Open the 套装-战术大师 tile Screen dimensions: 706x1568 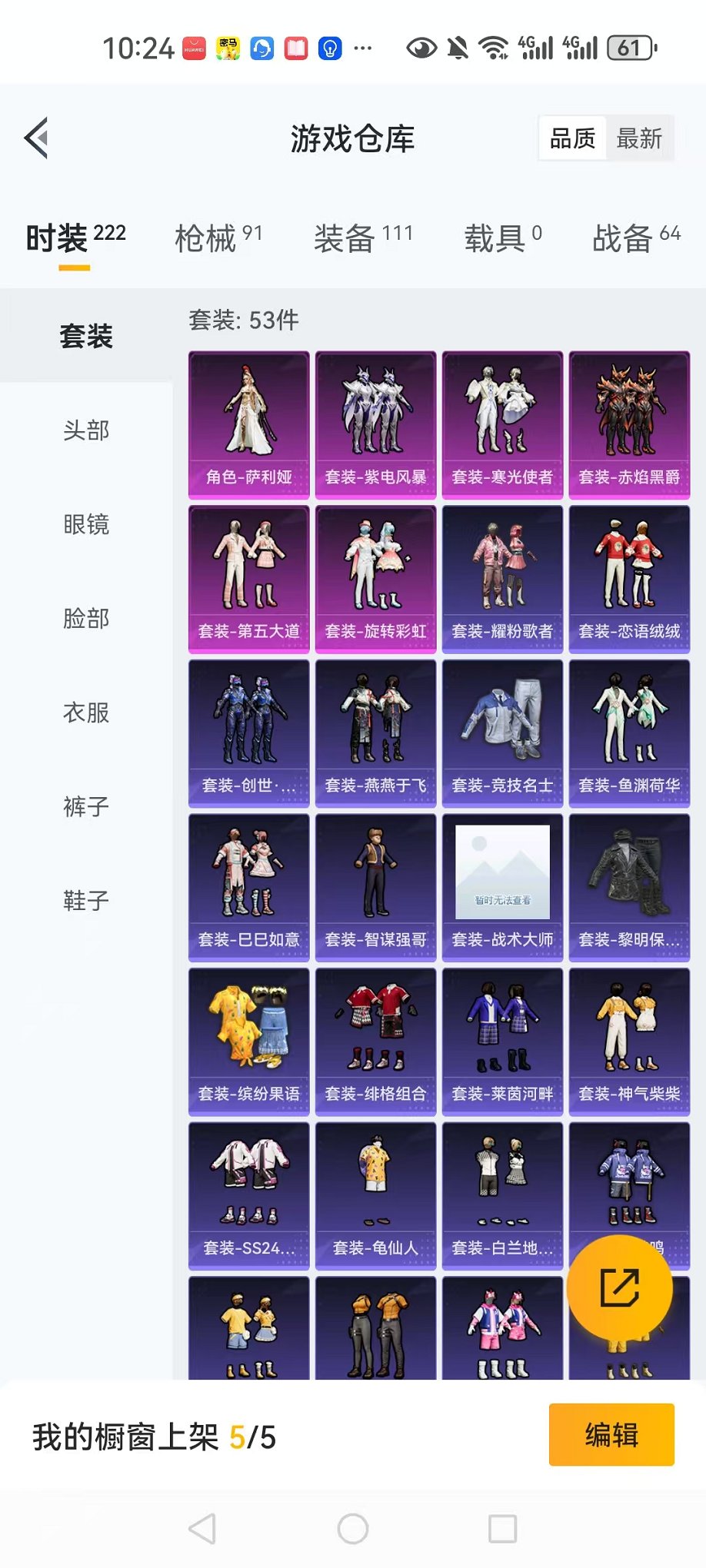pos(502,888)
